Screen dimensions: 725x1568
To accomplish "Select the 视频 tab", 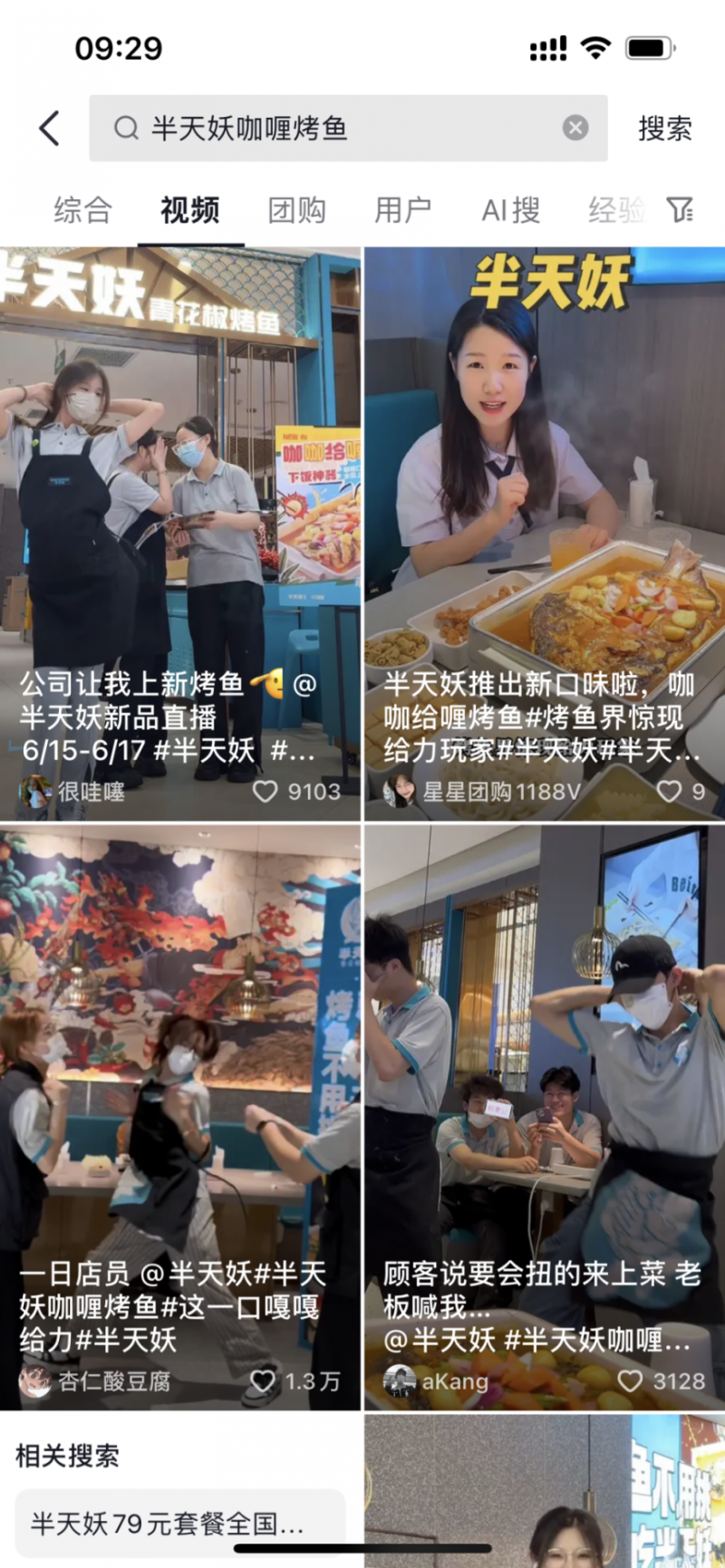I will 189,210.
